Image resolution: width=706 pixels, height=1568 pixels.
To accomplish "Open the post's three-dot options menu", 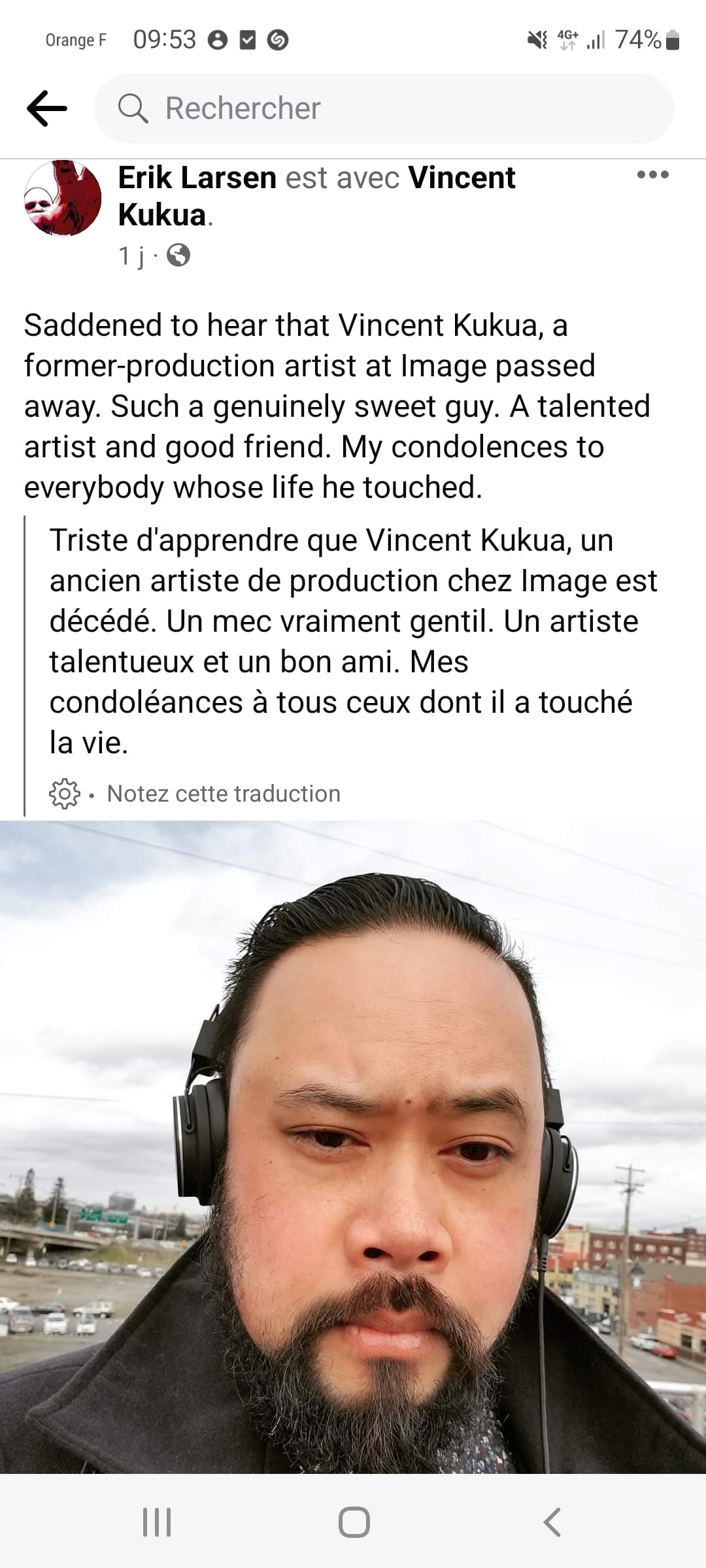I will (x=652, y=174).
